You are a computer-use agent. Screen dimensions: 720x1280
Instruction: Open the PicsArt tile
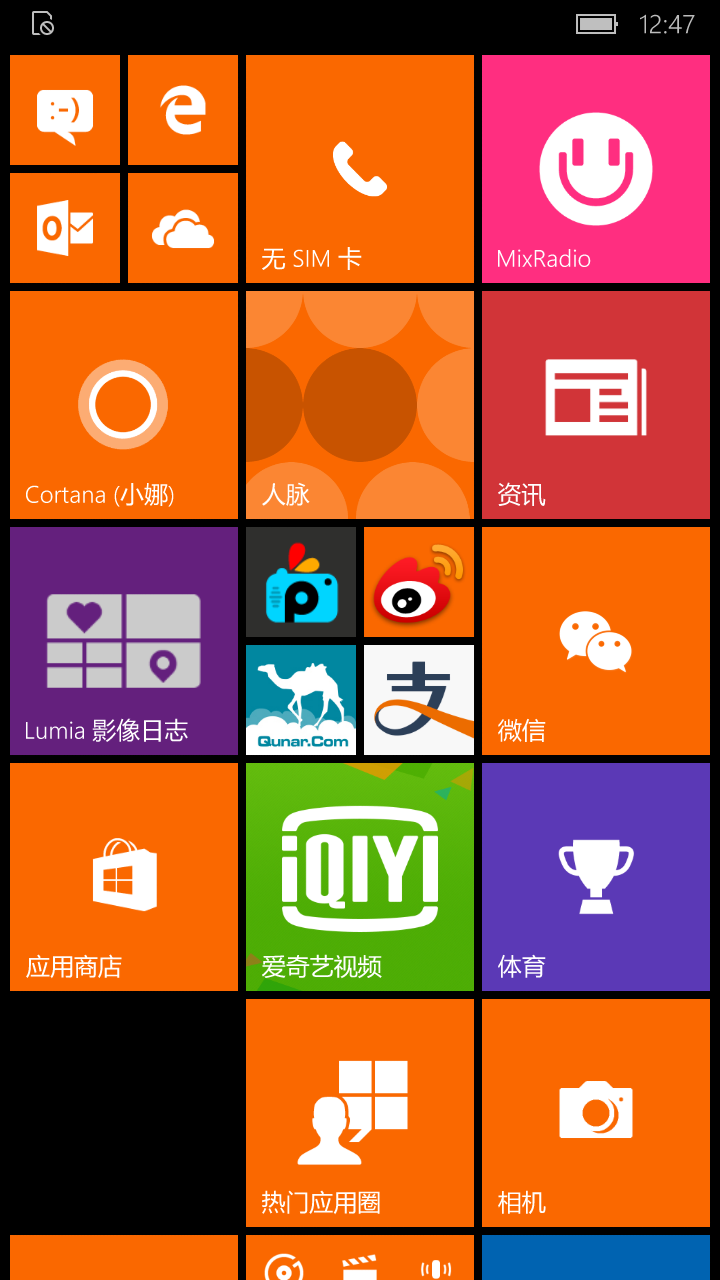pyautogui.click(x=301, y=582)
